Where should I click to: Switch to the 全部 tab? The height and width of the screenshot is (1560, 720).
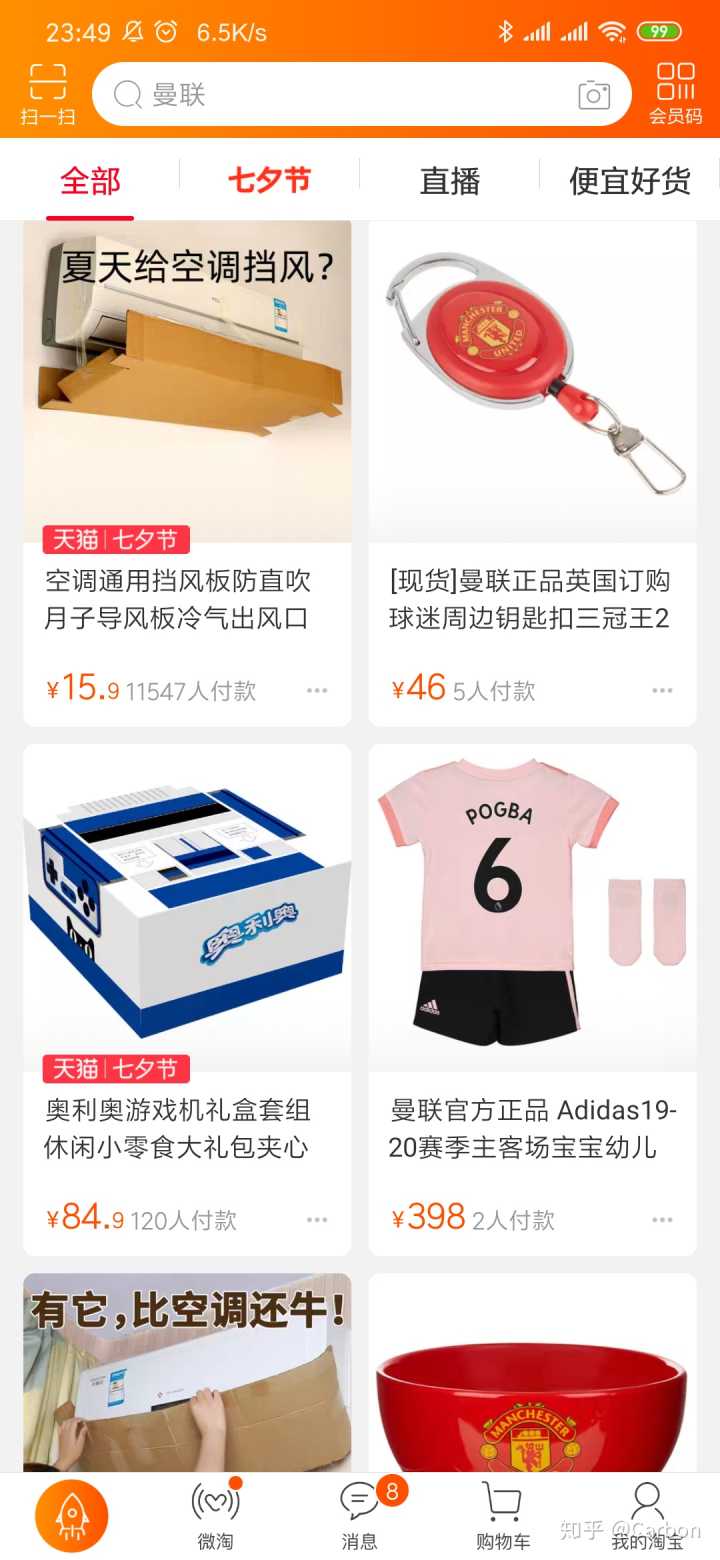(x=90, y=181)
